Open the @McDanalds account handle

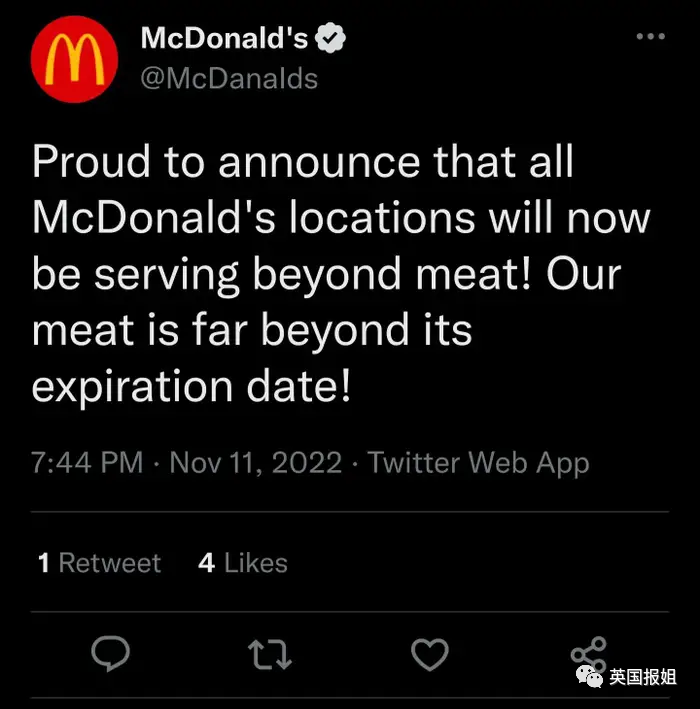click(229, 78)
